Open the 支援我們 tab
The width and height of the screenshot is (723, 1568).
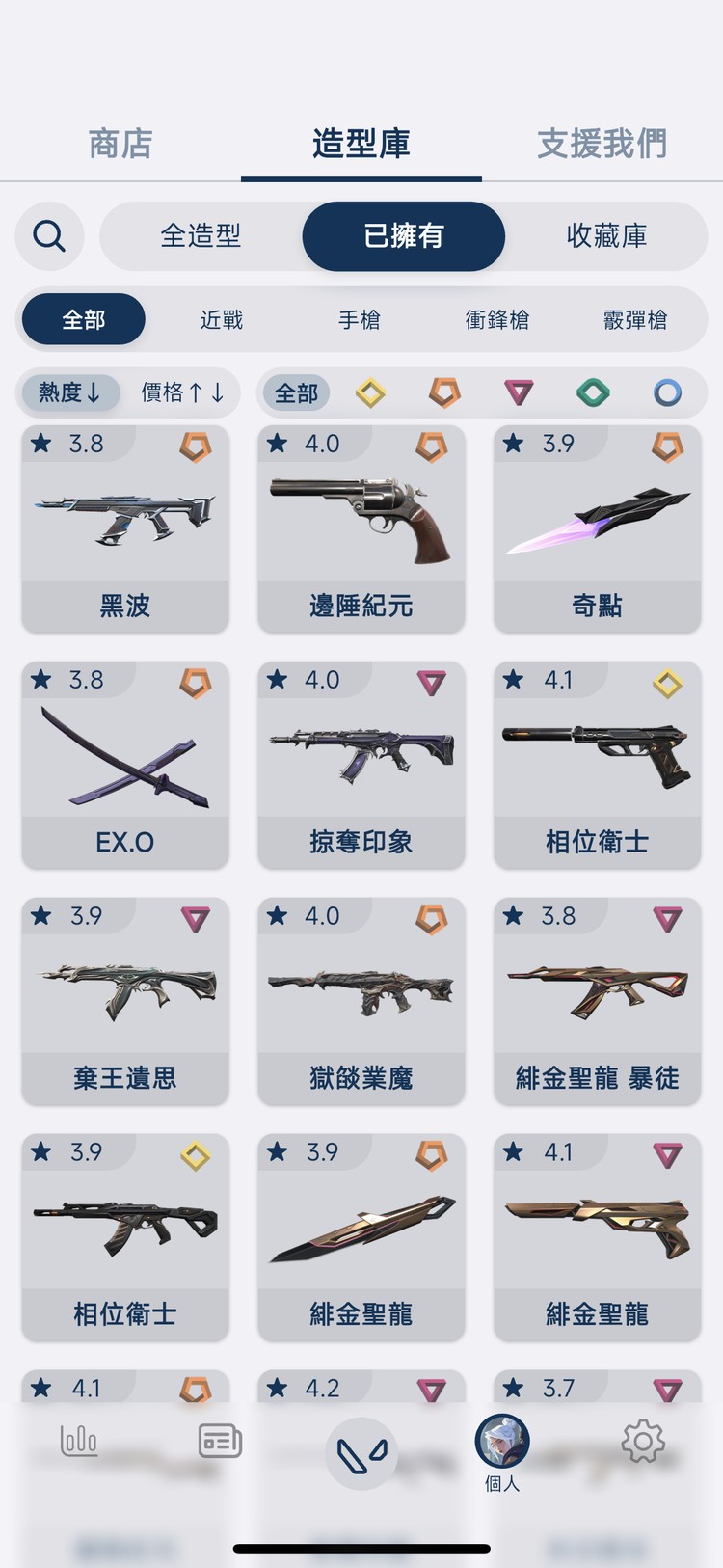[x=602, y=143]
